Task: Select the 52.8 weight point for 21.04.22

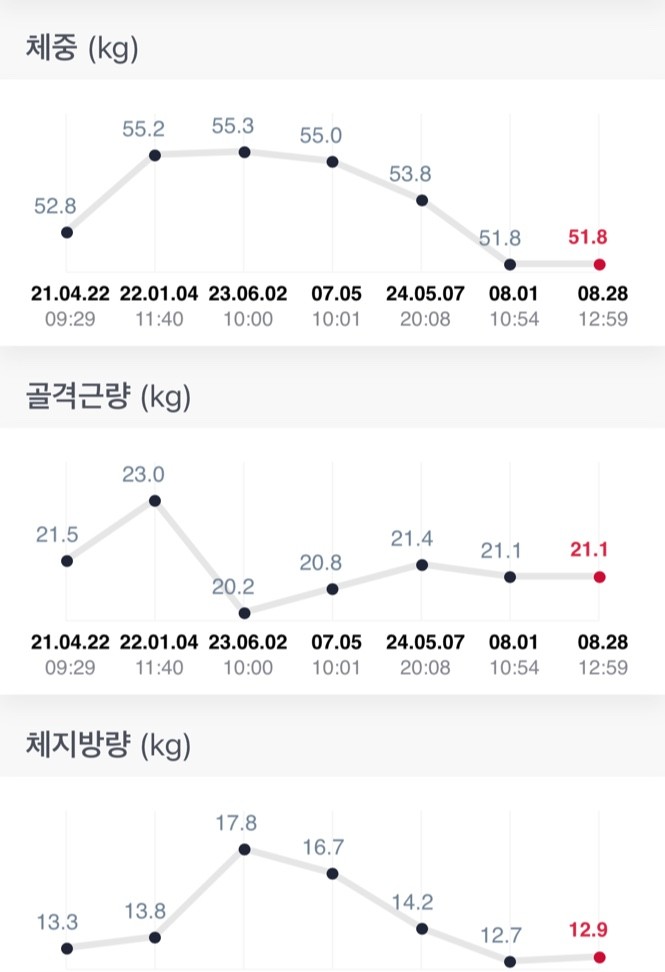Action: [67, 232]
